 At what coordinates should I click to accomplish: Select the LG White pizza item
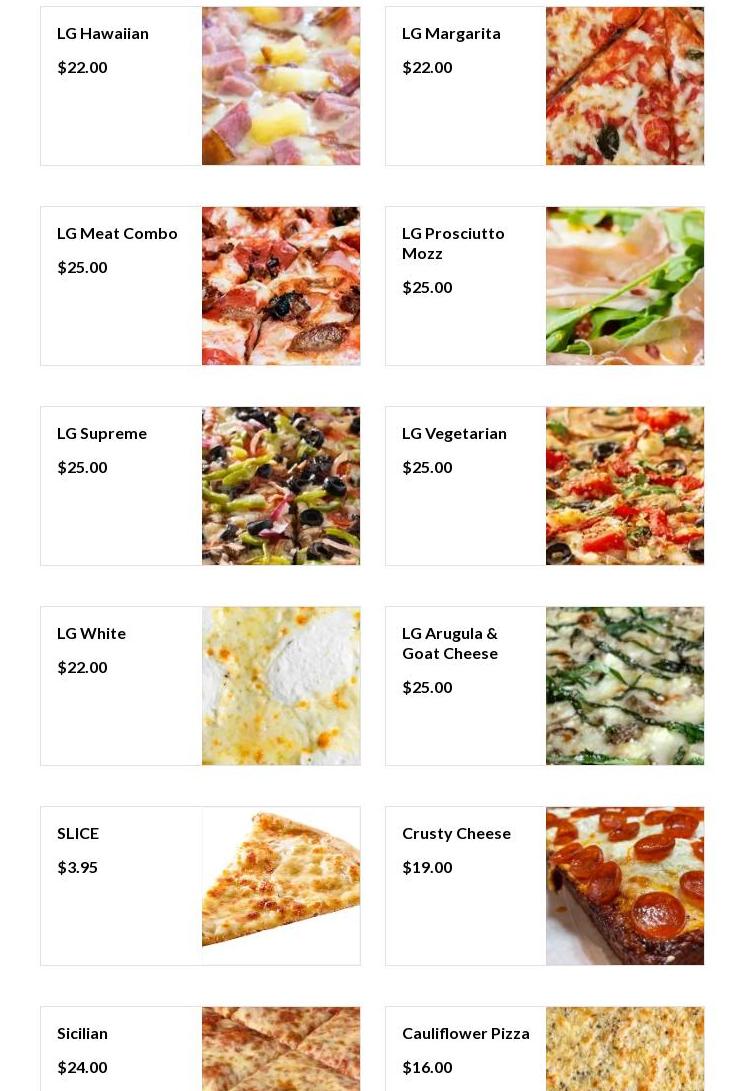coord(200,686)
